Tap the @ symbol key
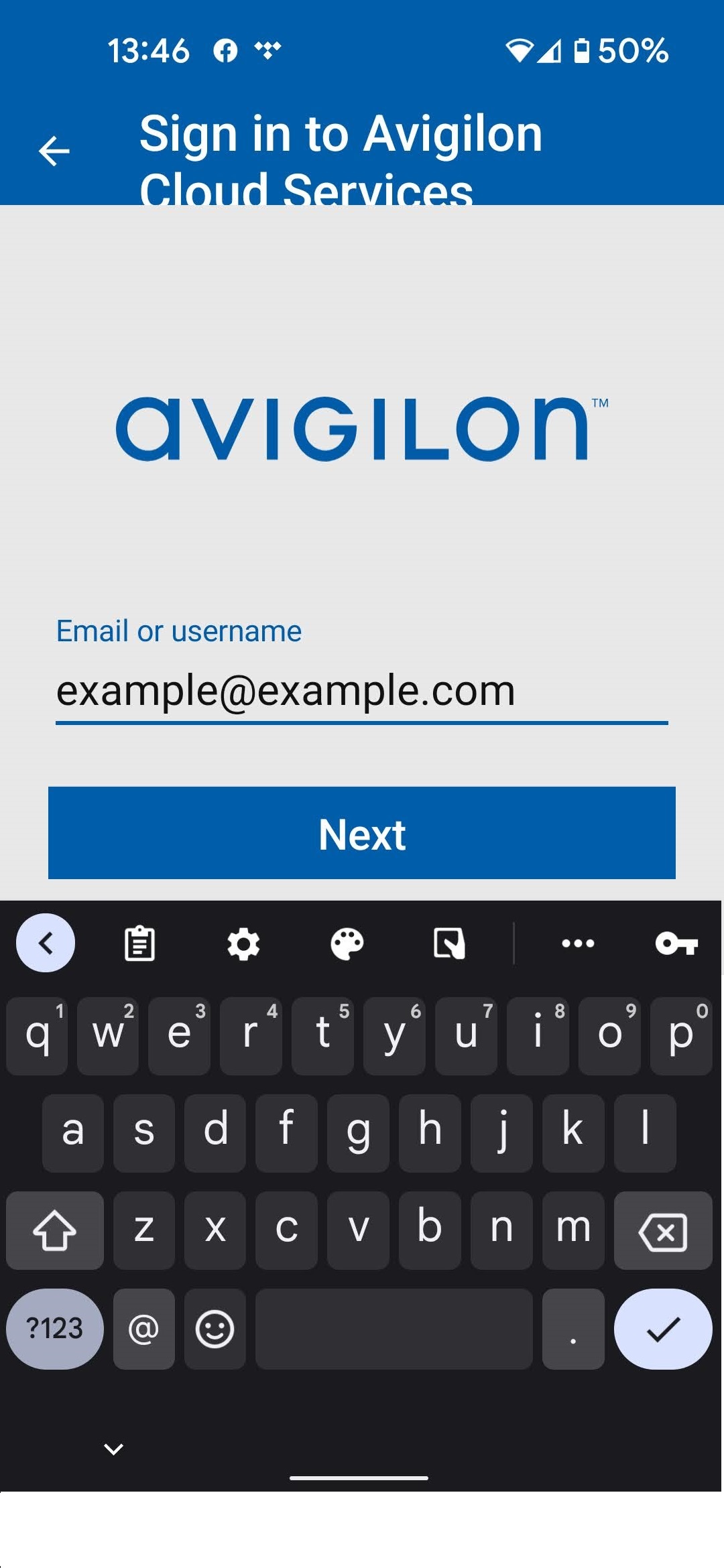 [x=143, y=1330]
